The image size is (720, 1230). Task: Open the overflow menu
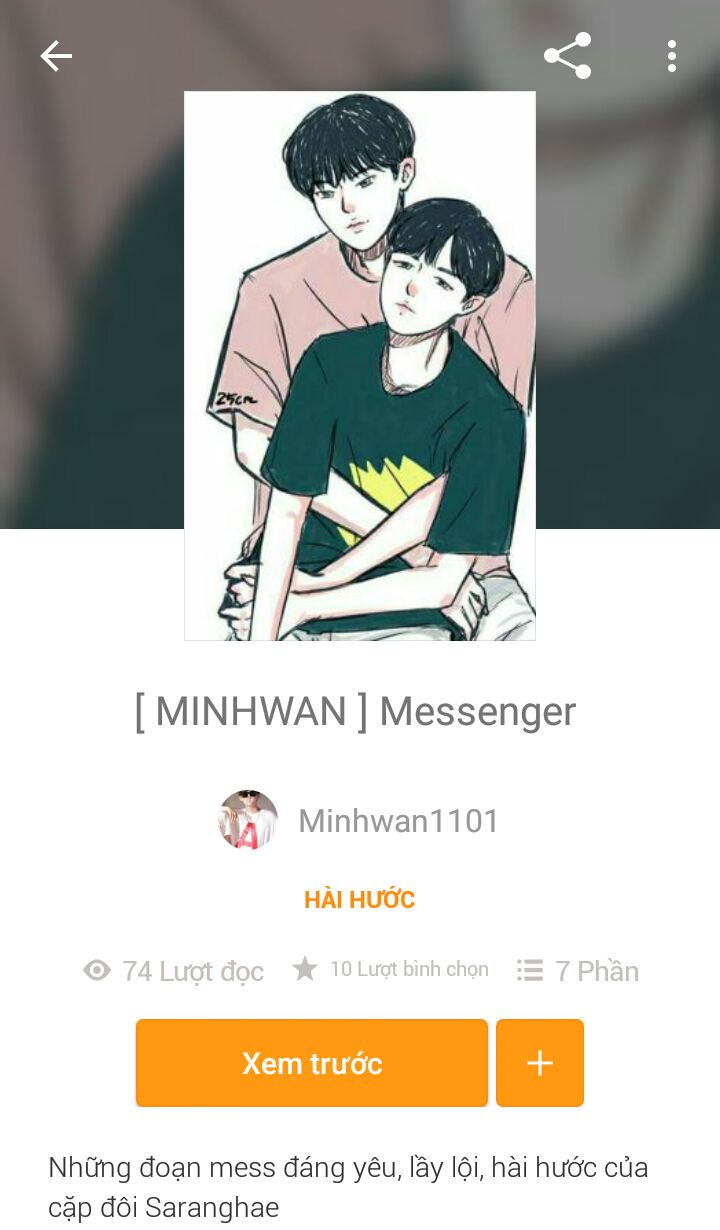coord(672,56)
